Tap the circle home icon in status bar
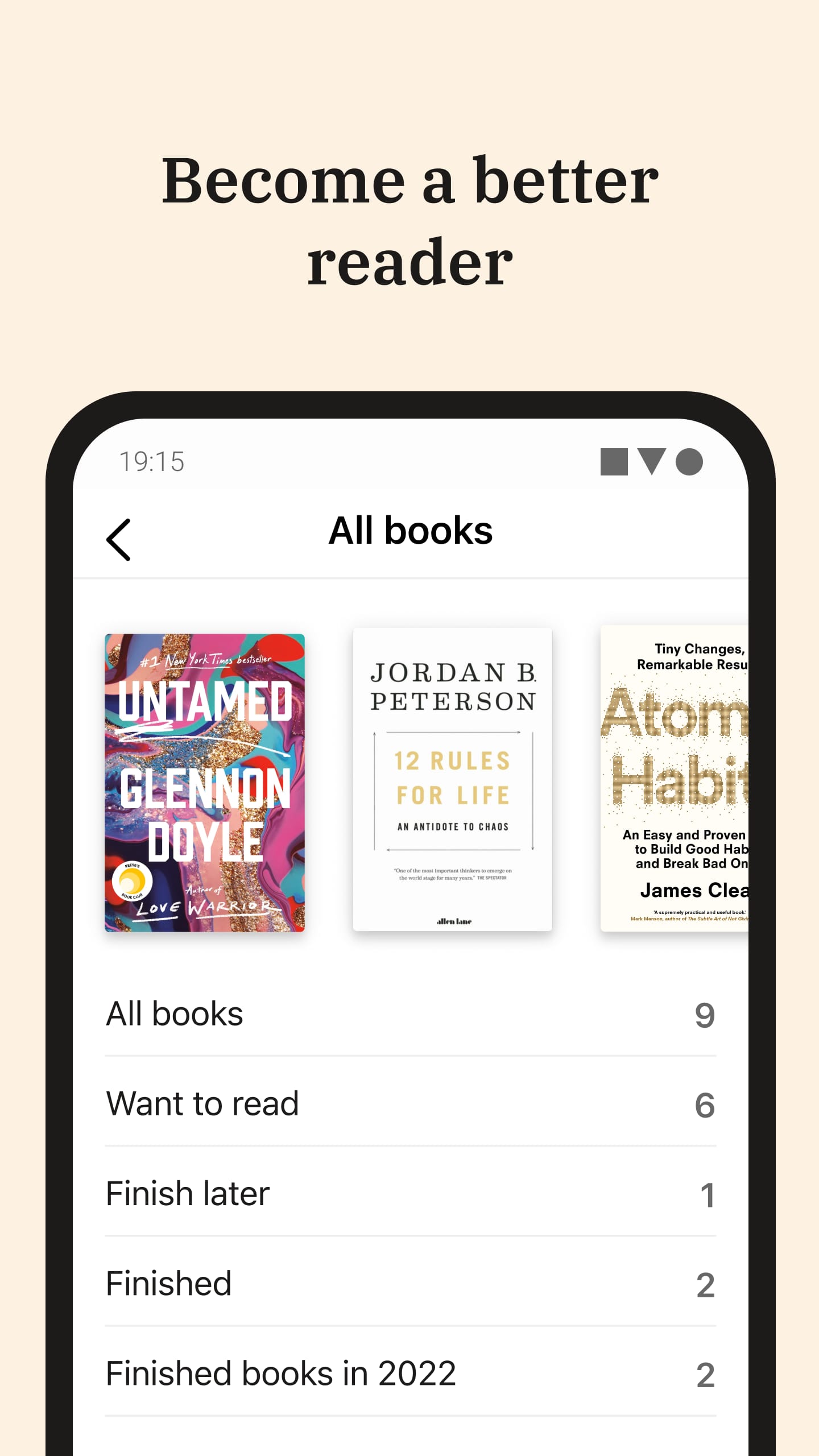This screenshot has height=1456, width=819. point(688,462)
